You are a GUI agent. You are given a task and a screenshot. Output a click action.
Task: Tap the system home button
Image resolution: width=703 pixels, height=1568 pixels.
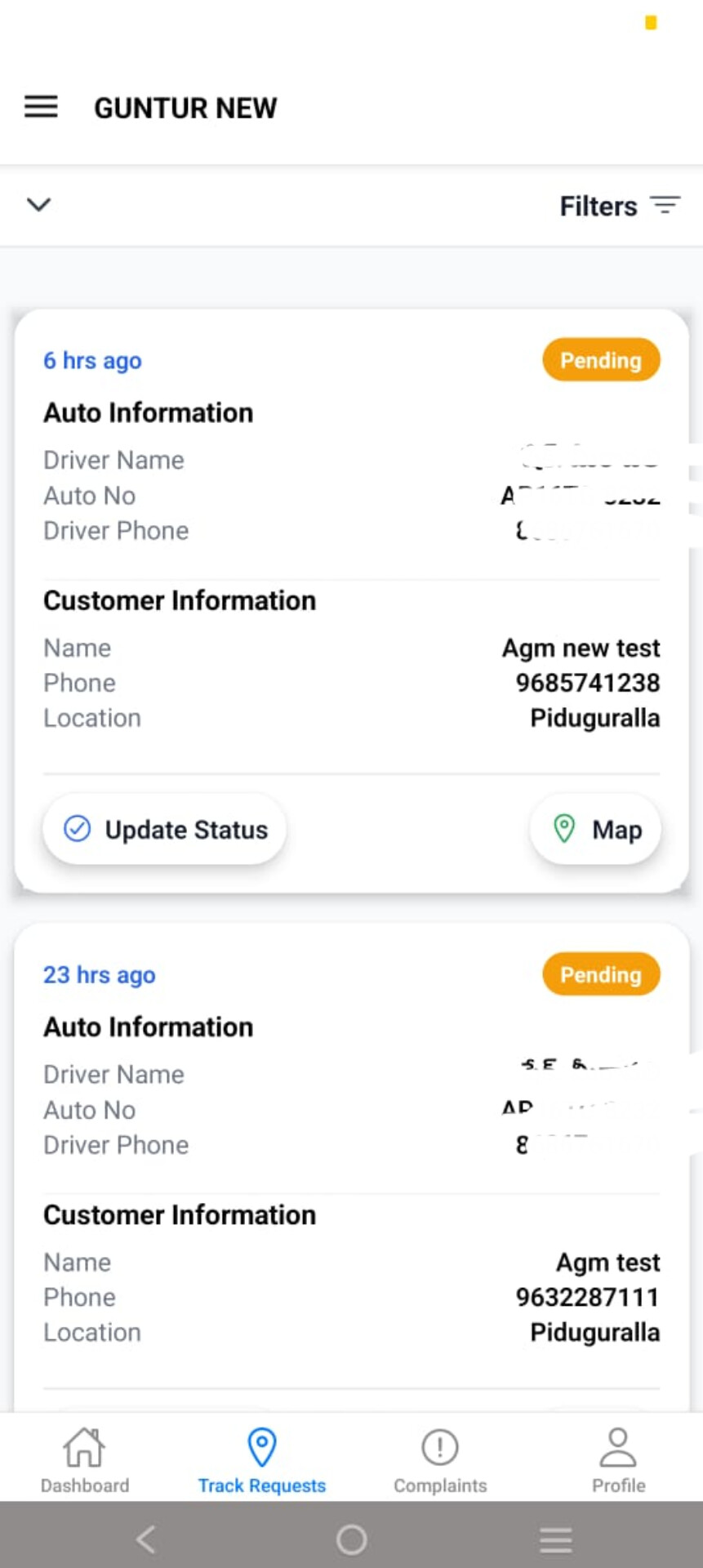pos(351,1539)
